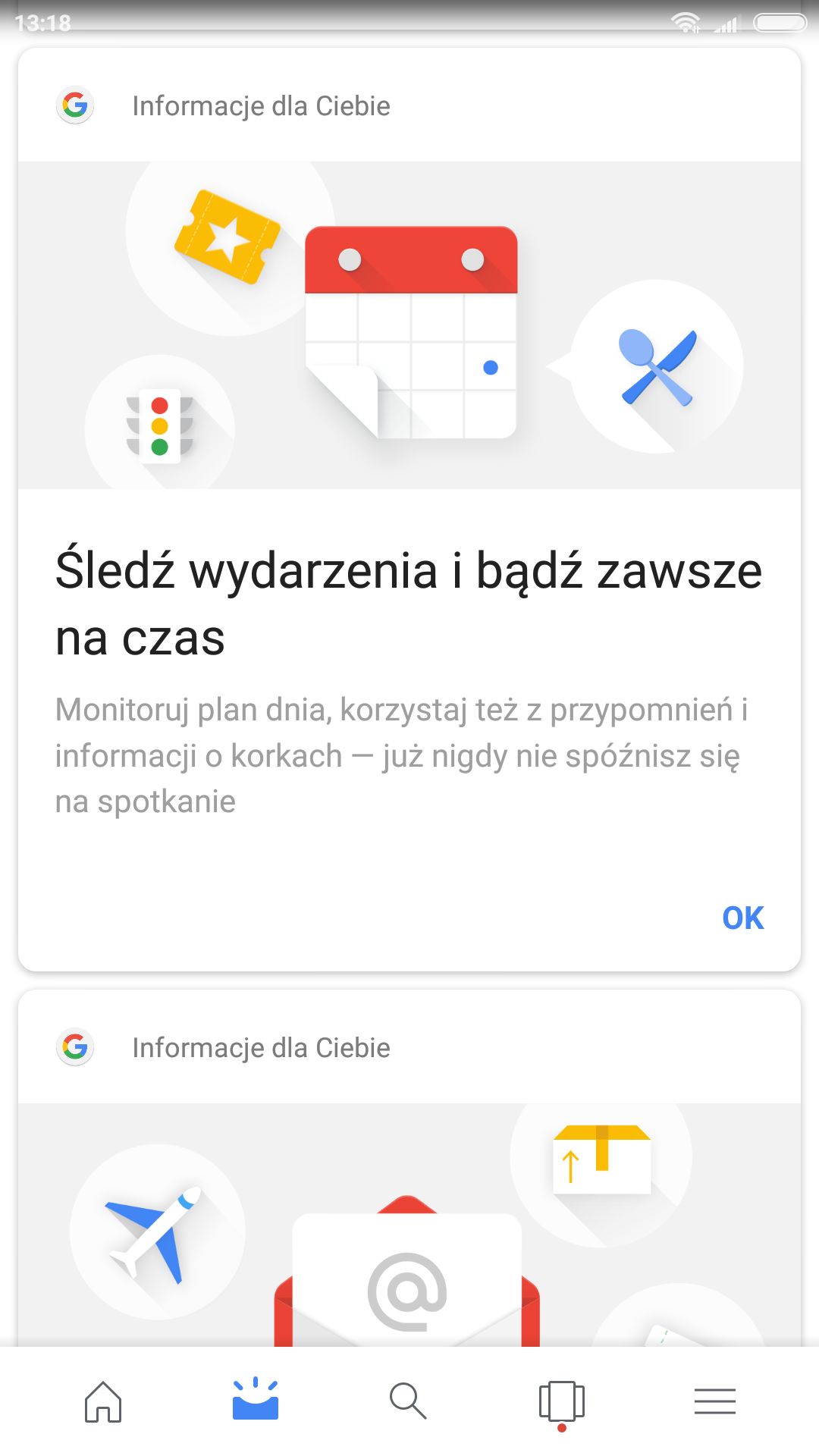Open the updates inbox tab

coord(256,1399)
